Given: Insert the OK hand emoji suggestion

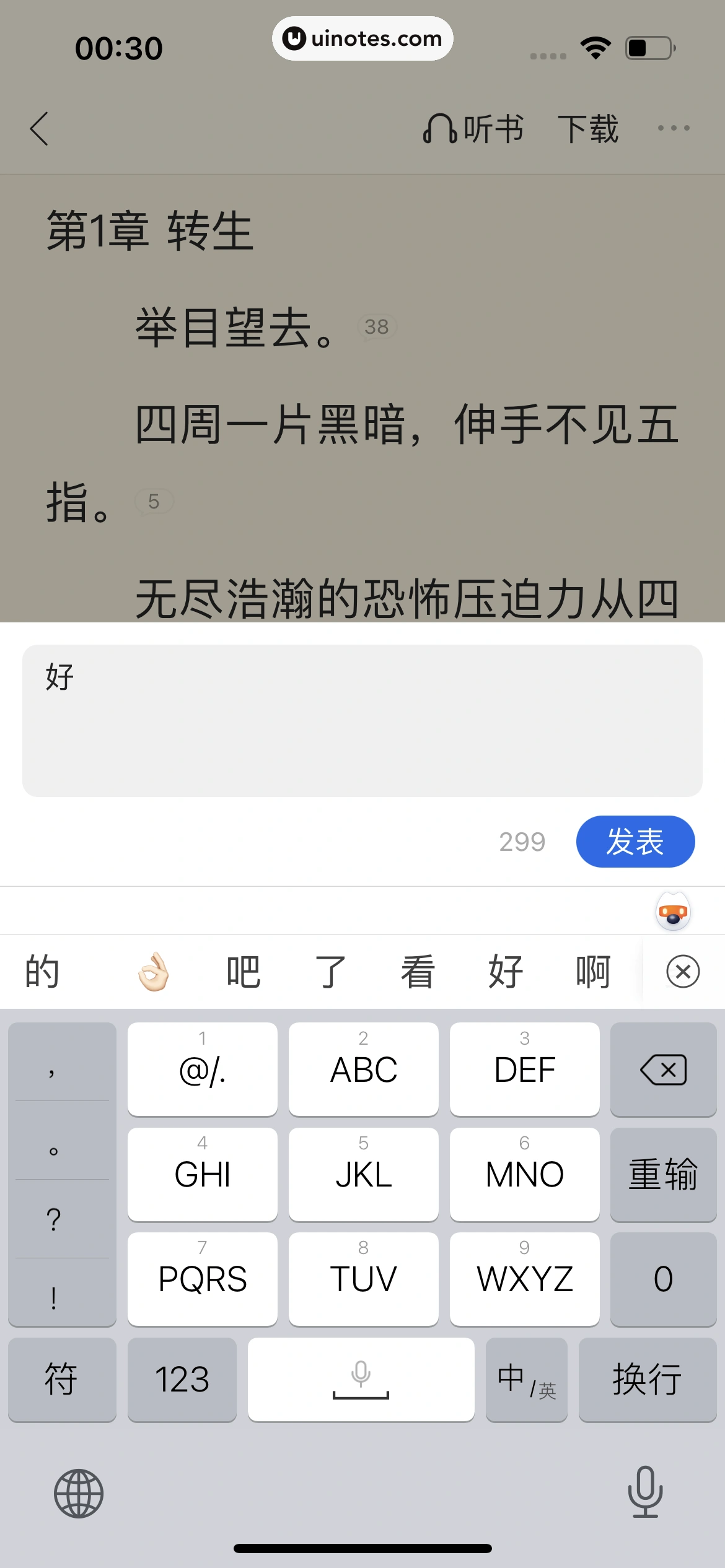Looking at the screenshot, I should coord(154,972).
